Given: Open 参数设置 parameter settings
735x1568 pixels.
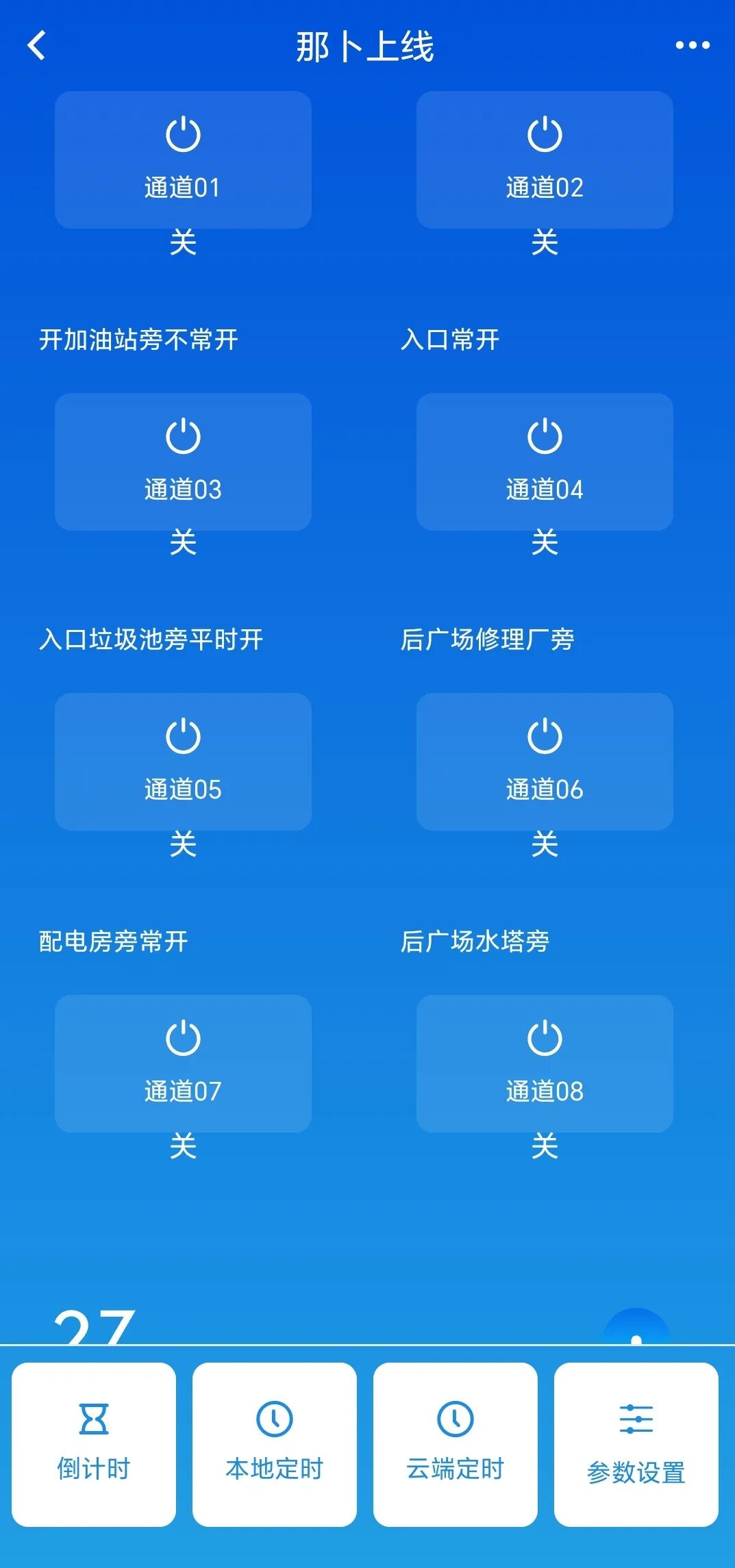Looking at the screenshot, I should pyautogui.click(x=636, y=1443).
